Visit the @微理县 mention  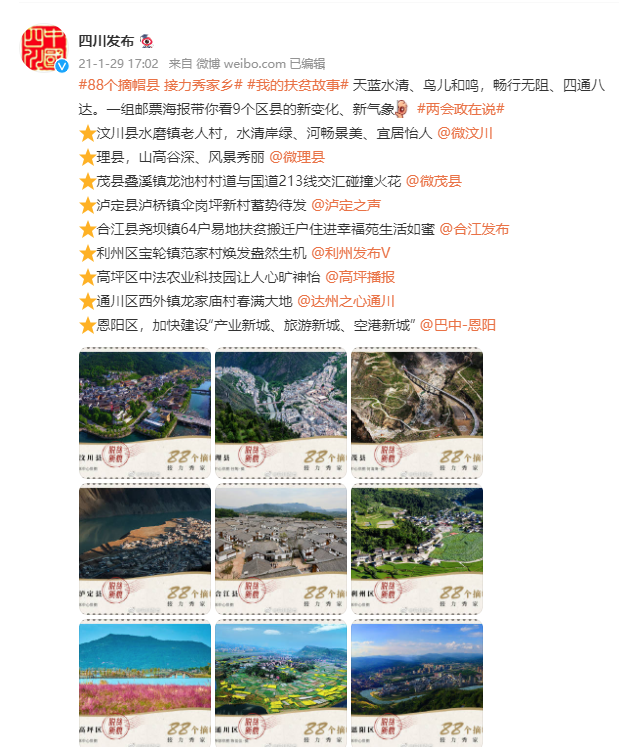click(x=297, y=157)
